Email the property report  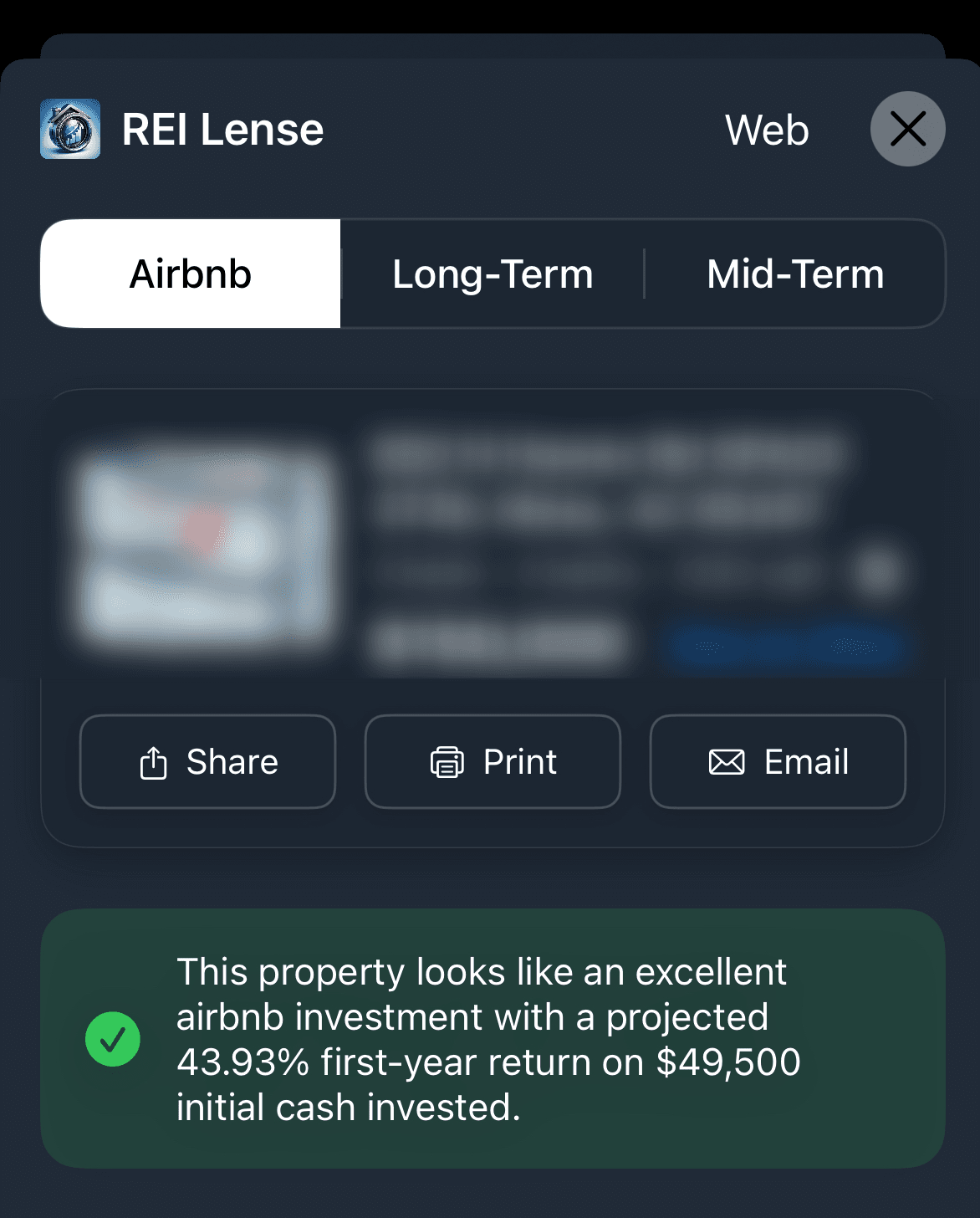pos(778,762)
